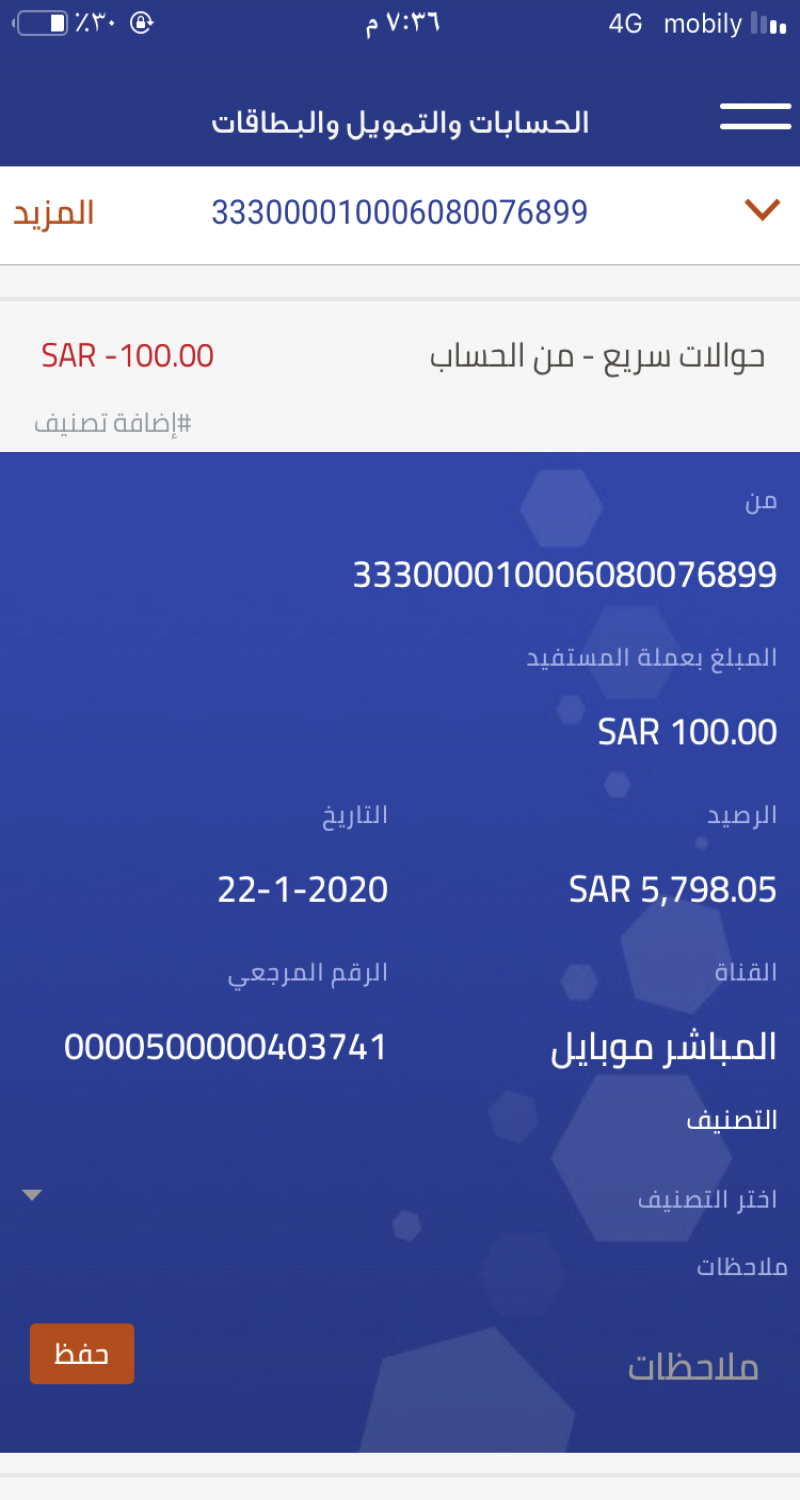Collapse the حوالات سريع transaction row

click(597, 357)
